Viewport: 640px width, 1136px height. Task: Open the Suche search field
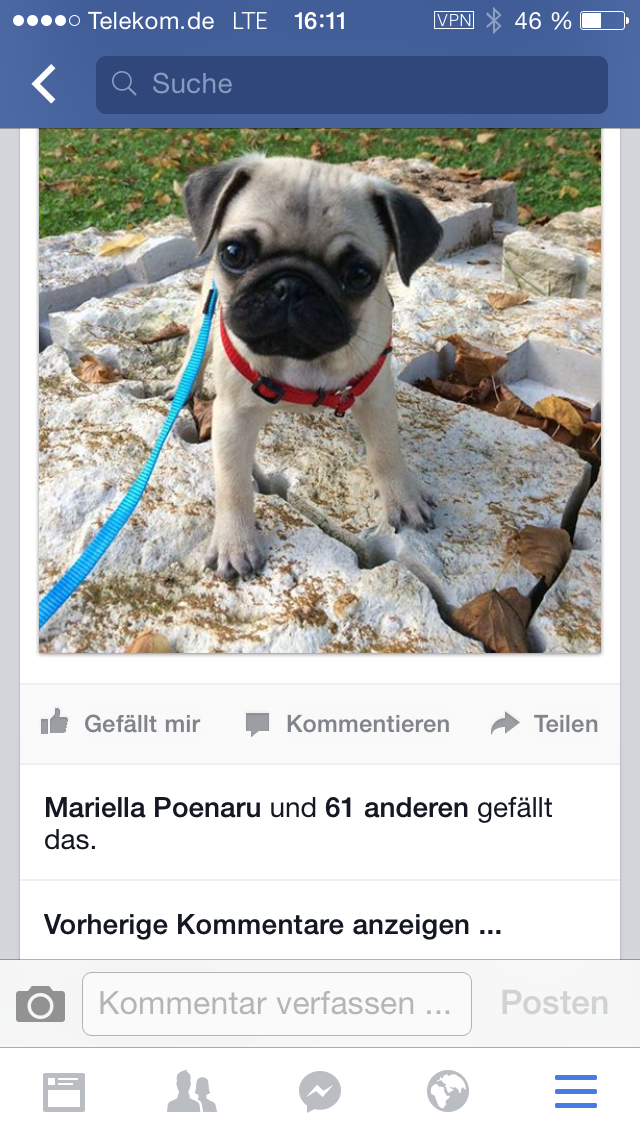(x=351, y=85)
